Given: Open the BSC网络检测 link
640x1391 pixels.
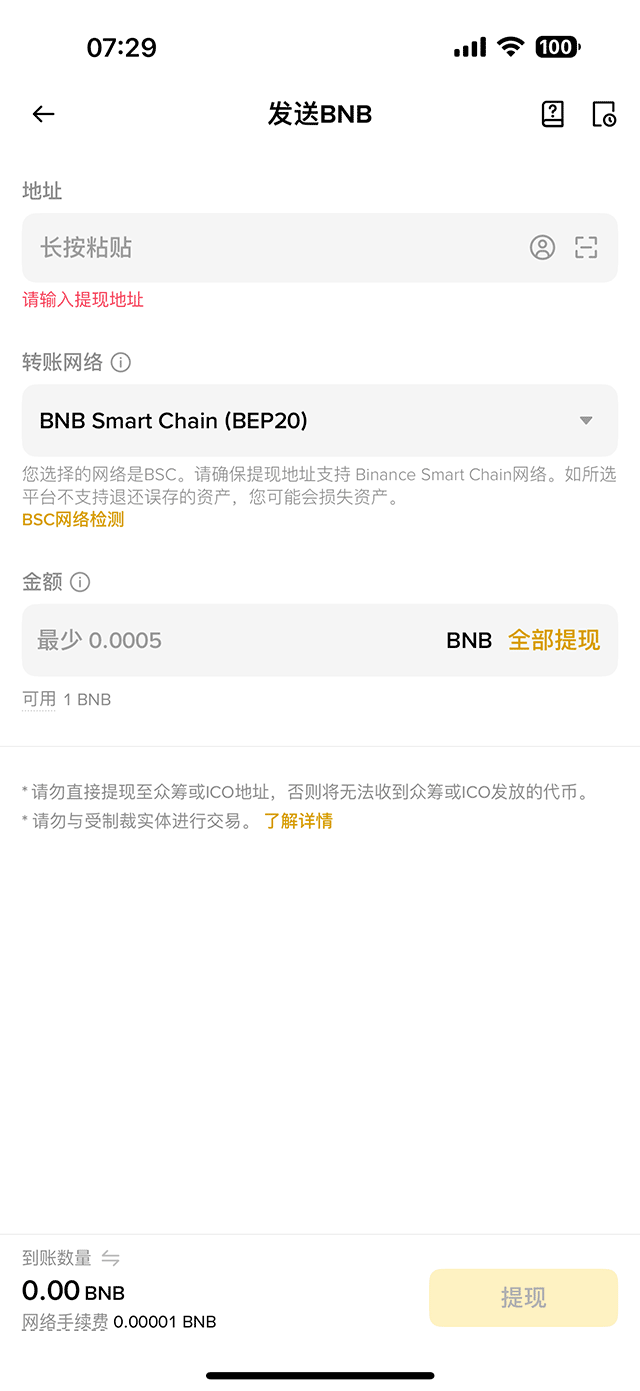Looking at the screenshot, I should (x=73, y=520).
